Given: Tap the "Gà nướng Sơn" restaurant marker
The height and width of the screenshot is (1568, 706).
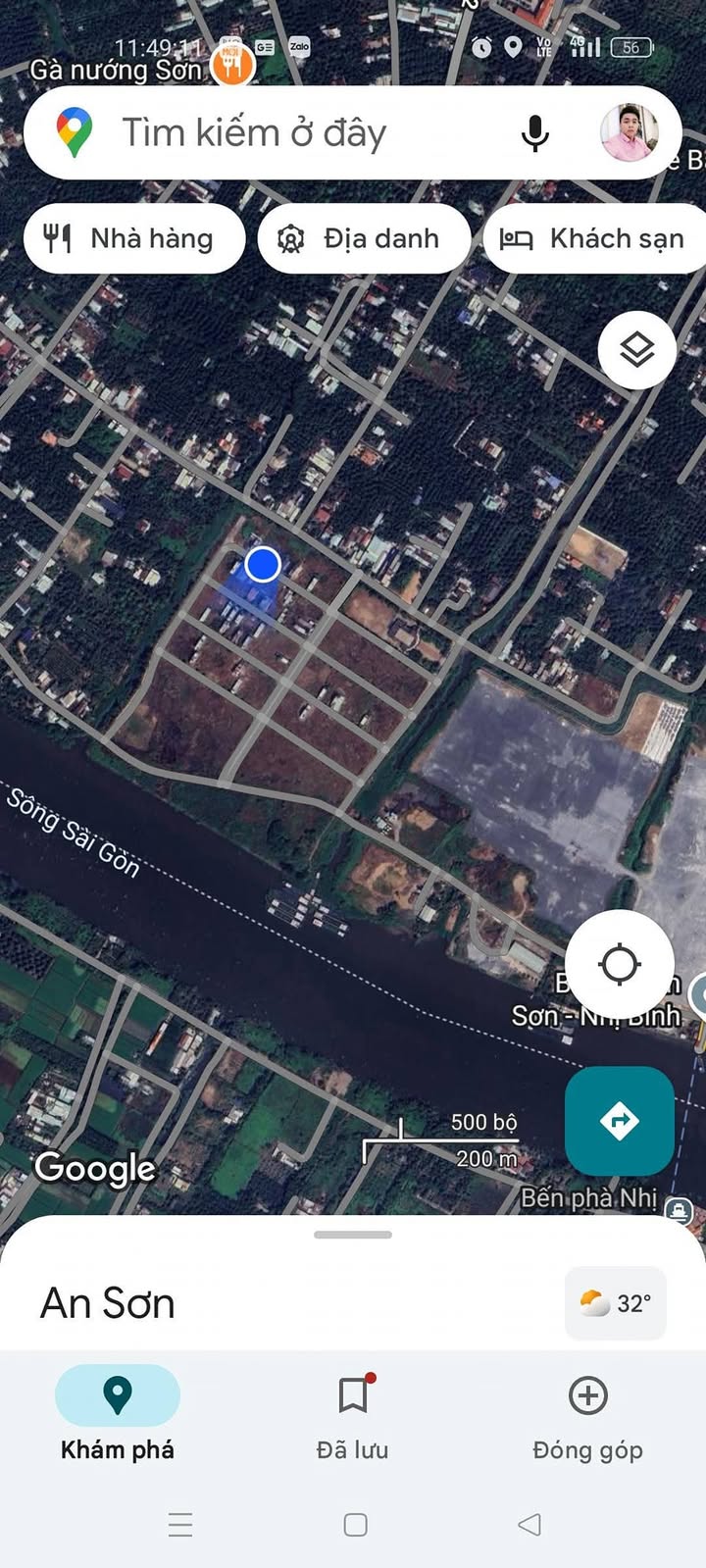Looking at the screenshot, I should [232, 65].
